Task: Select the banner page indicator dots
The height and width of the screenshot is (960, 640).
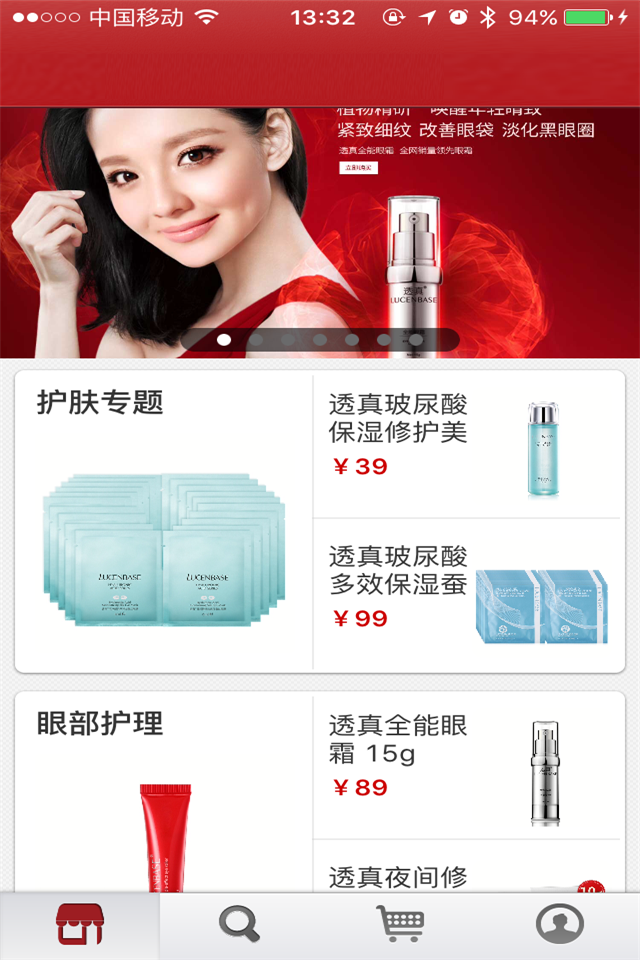Action: pos(320,340)
